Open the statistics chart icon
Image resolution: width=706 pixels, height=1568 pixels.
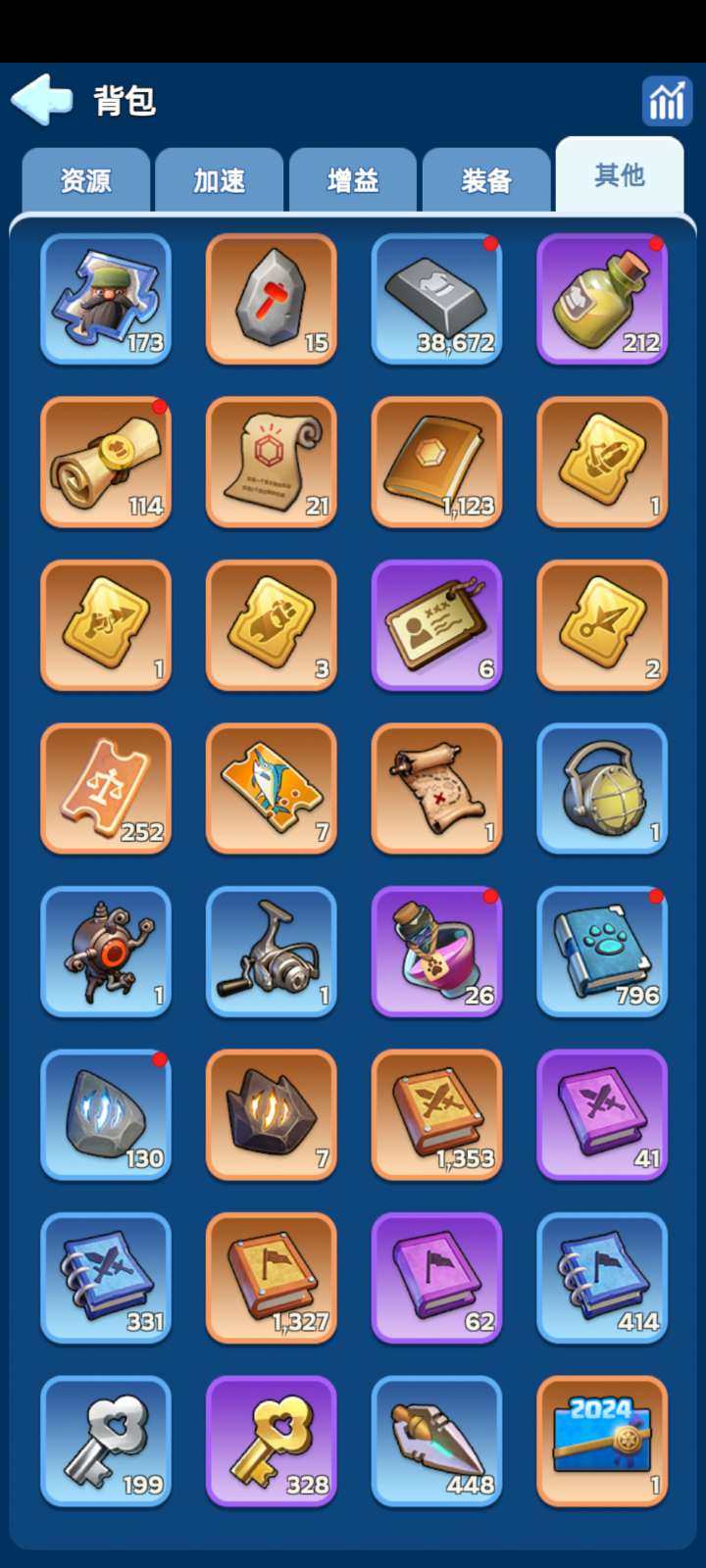[x=666, y=100]
